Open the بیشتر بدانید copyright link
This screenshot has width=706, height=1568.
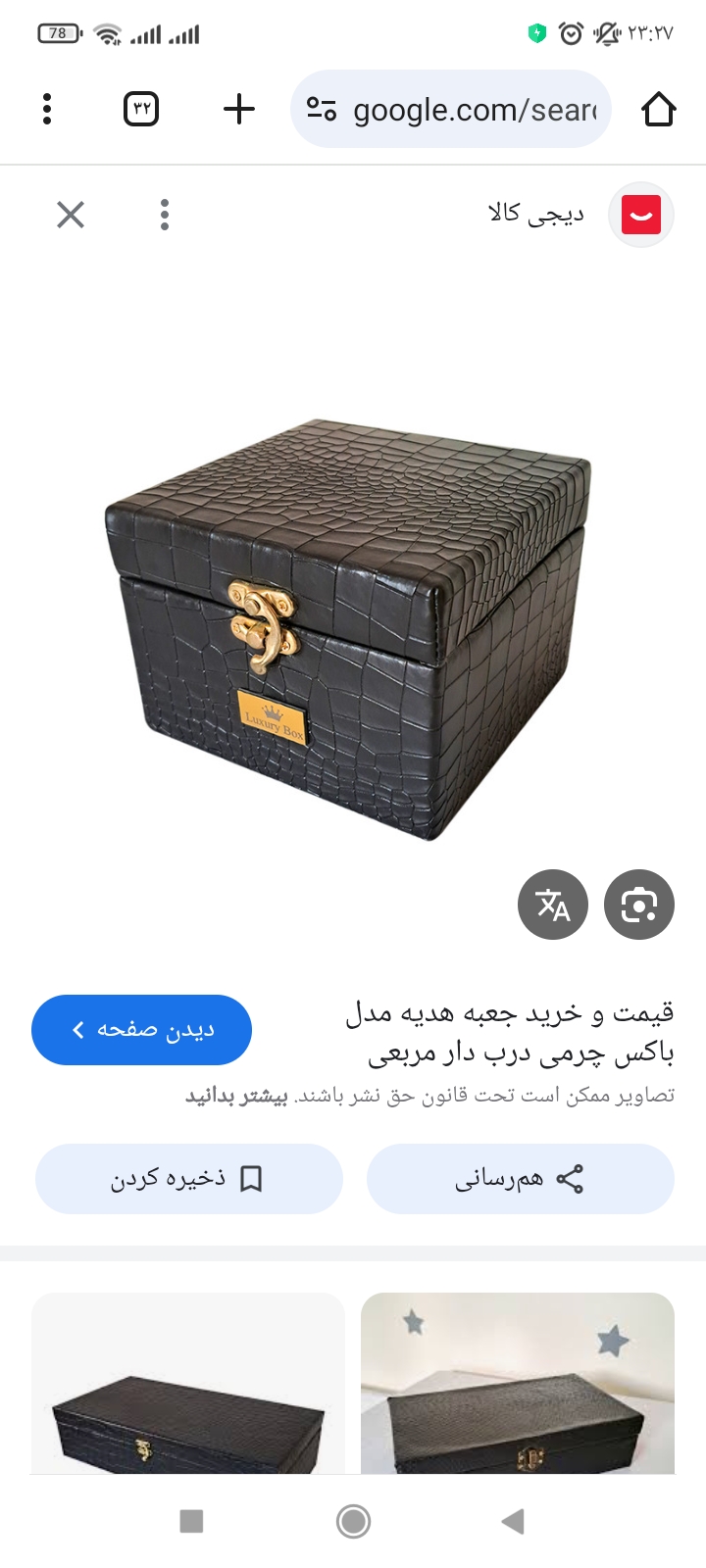237,1096
